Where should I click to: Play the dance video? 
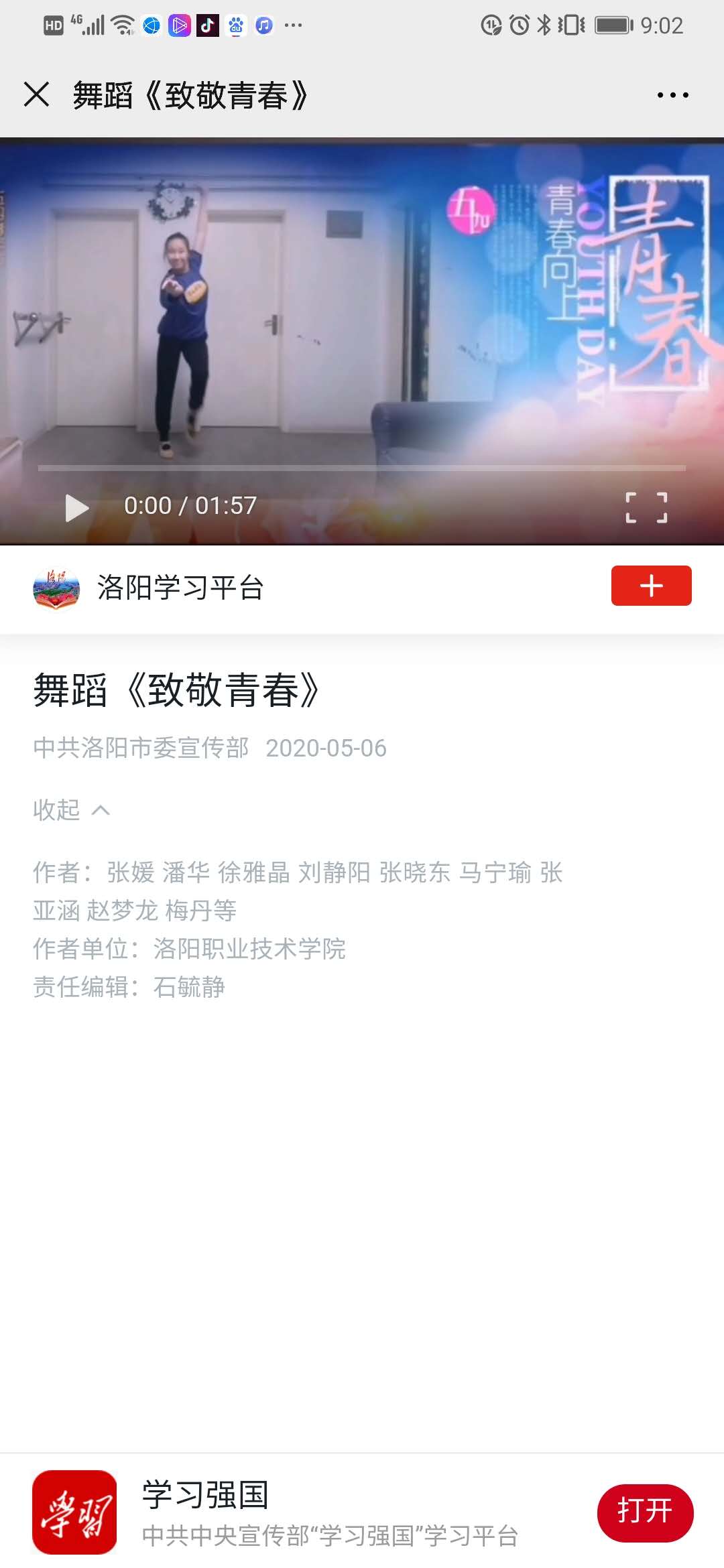point(76,507)
